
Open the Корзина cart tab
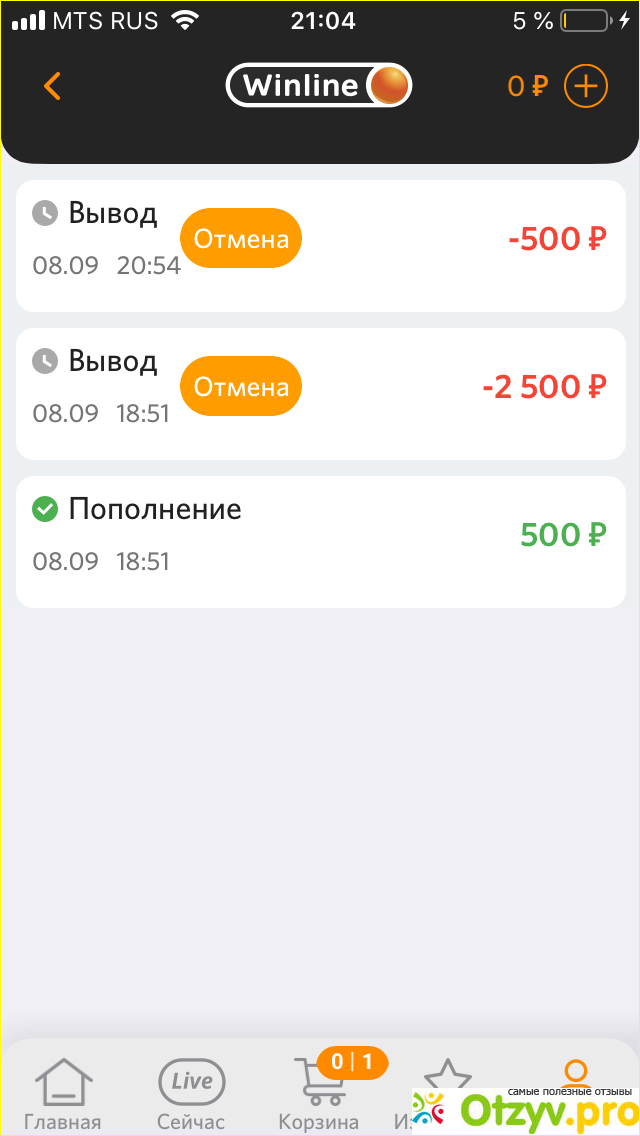coord(320,1092)
